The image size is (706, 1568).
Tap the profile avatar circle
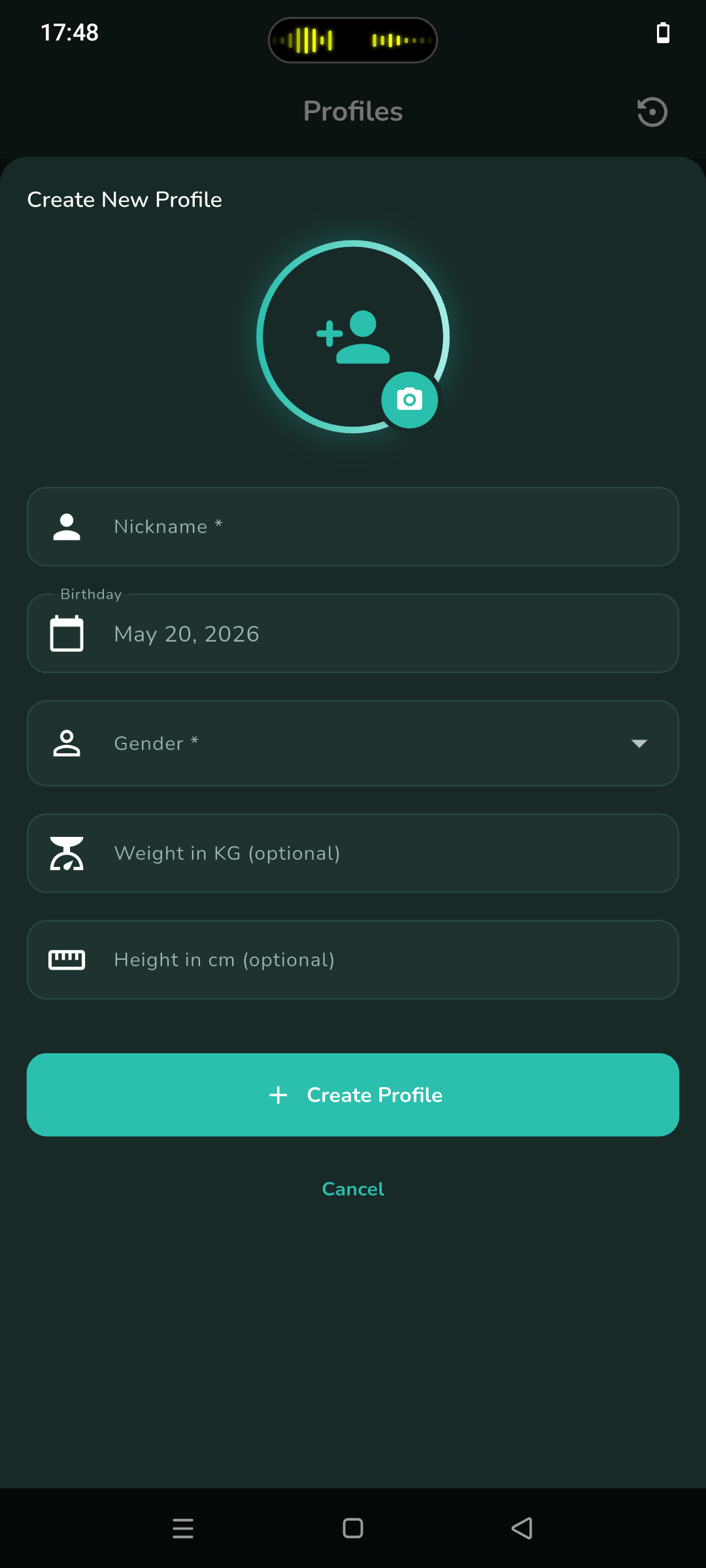coord(353,336)
